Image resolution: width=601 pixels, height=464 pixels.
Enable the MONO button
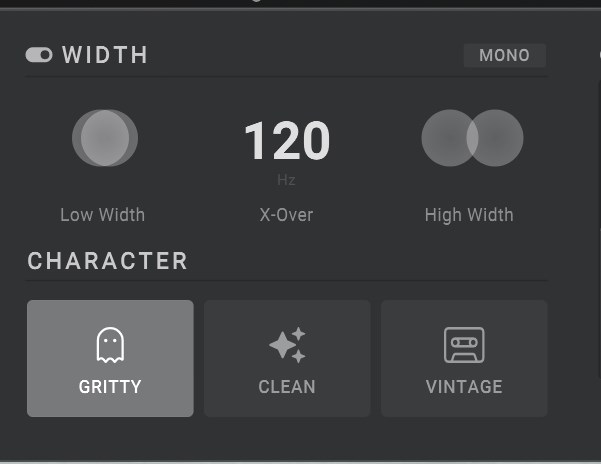504,55
